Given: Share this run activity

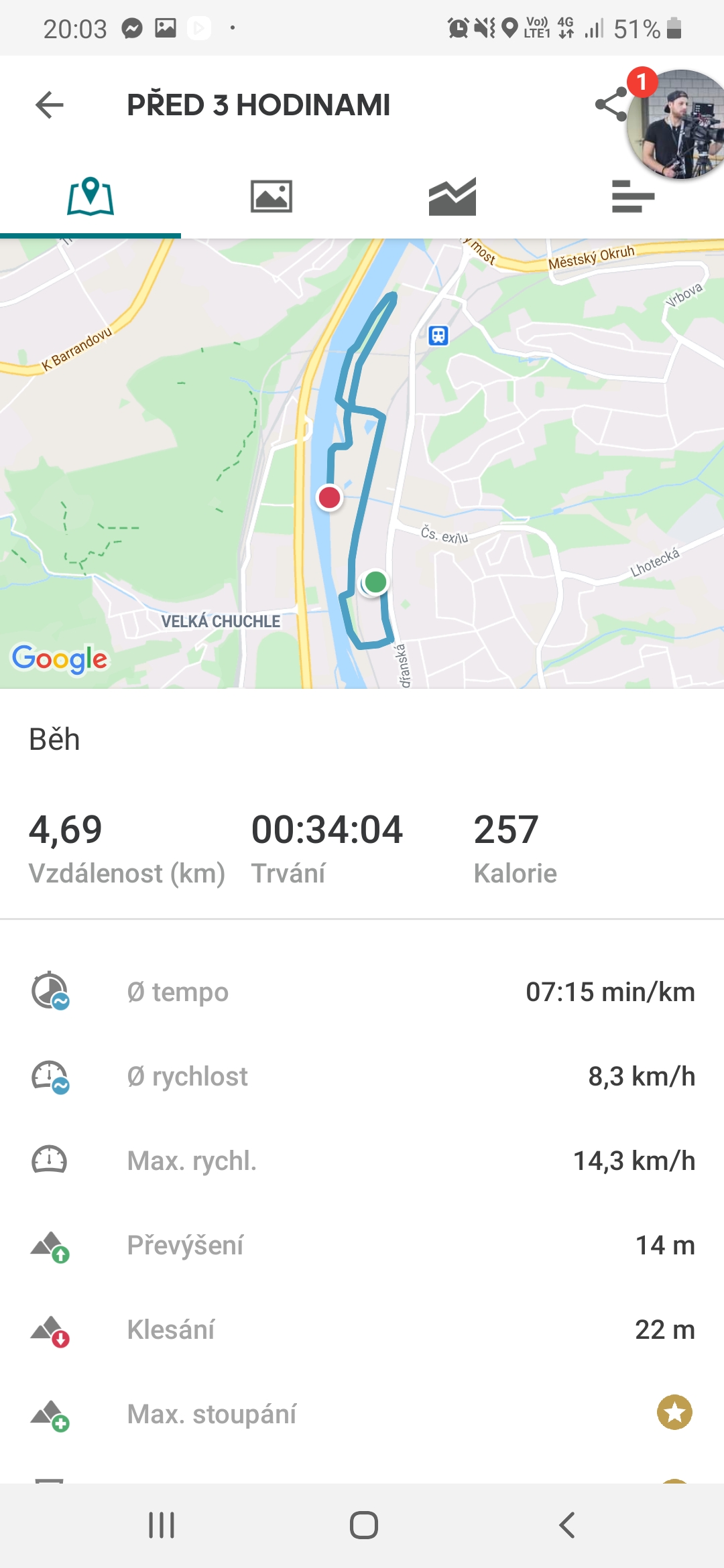Looking at the screenshot, I should pos(610,105).
